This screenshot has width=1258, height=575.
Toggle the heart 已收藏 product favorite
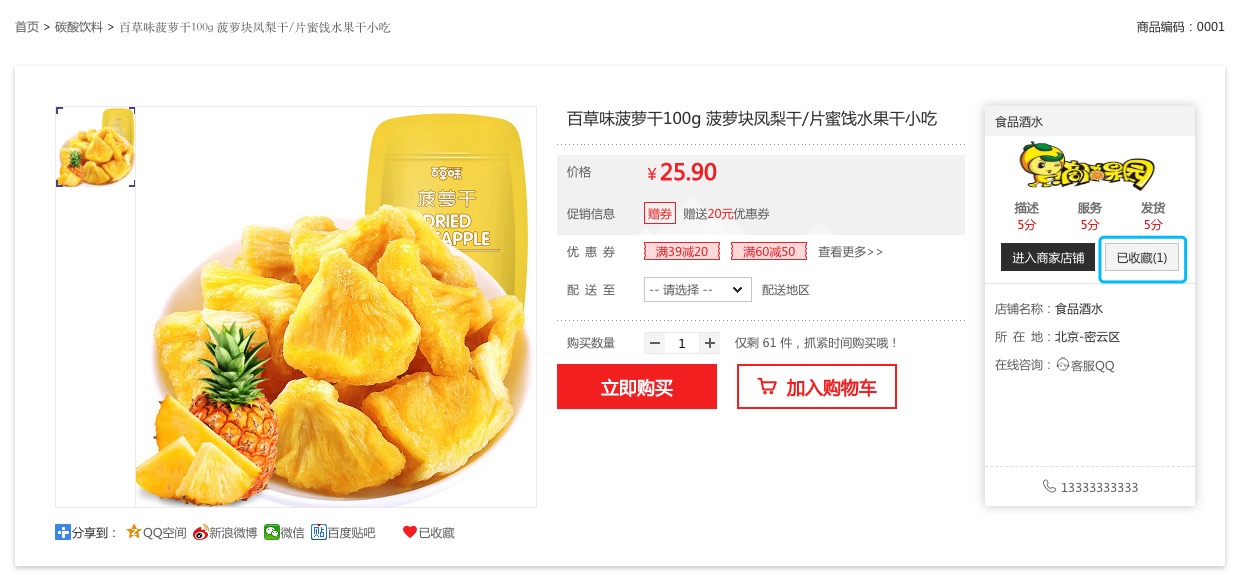pyautogui.click(x=428, y=533)
